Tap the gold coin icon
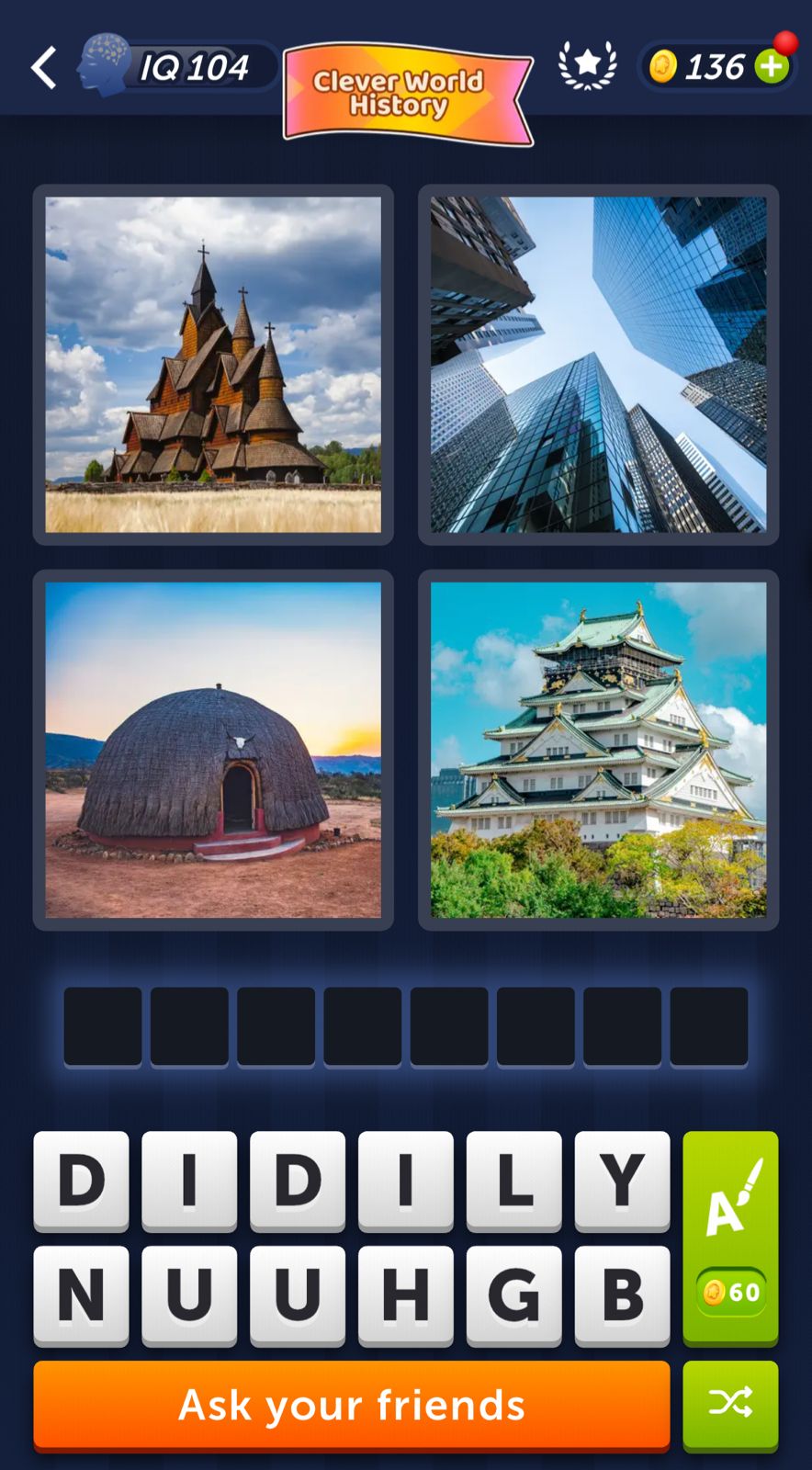 (x=663, y=66)
